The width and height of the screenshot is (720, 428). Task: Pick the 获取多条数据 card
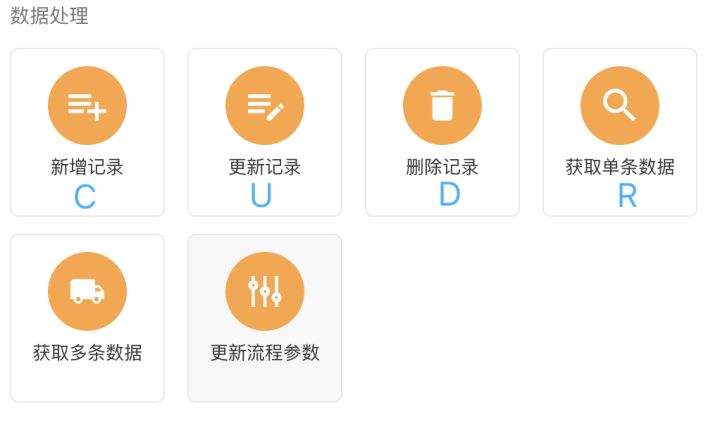(87, 318)
